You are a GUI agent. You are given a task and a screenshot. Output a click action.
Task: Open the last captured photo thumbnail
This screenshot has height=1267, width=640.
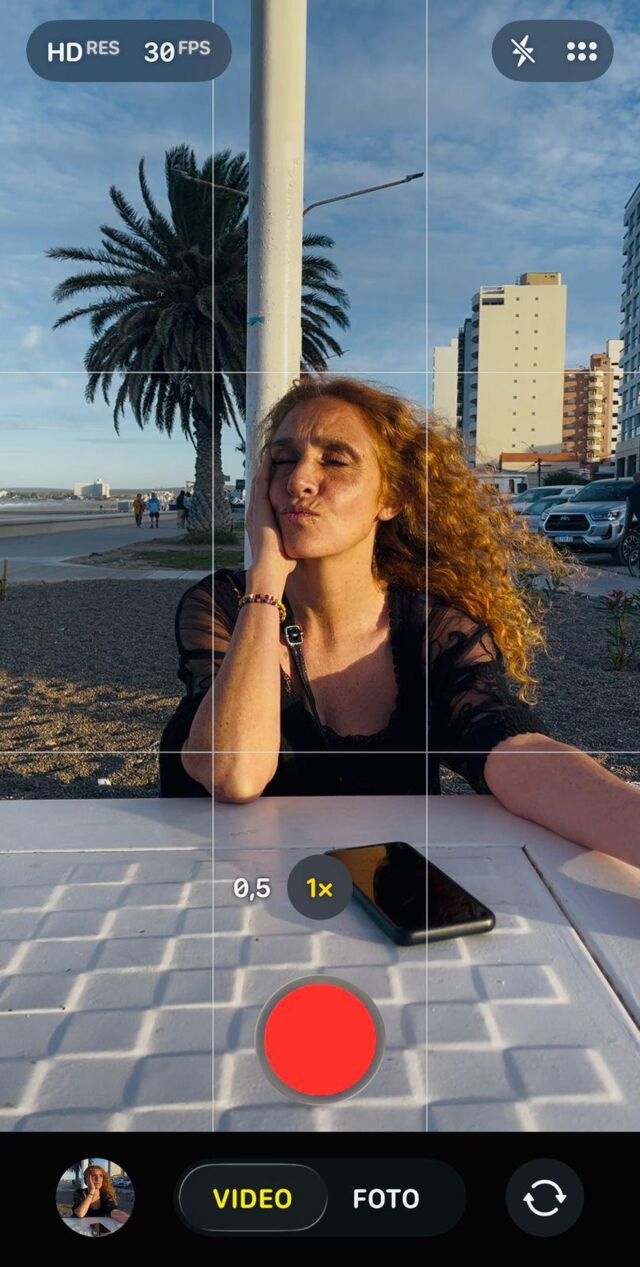(x=95, y=1197)
